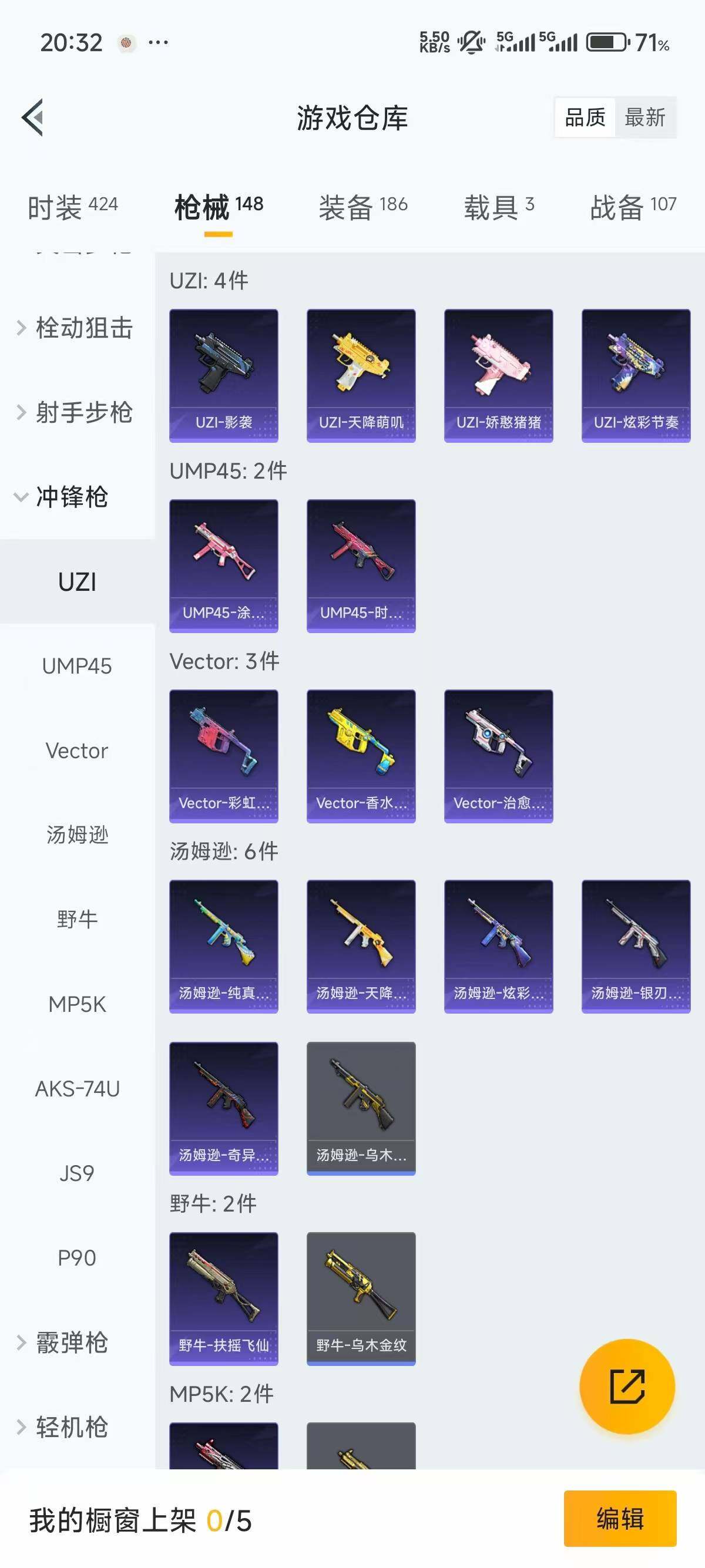Open the UZI-娇憨猪猪 skin
Viewport: 705px width, 1568px height.
[499, 375]
